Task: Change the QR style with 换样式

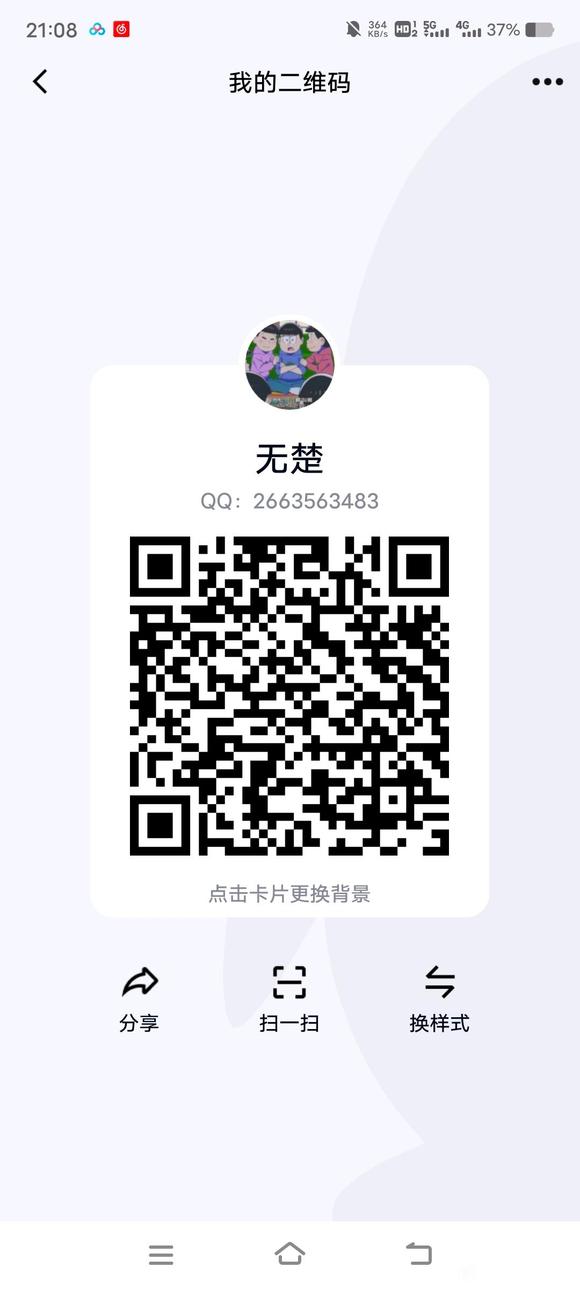Action: (440, 998)
